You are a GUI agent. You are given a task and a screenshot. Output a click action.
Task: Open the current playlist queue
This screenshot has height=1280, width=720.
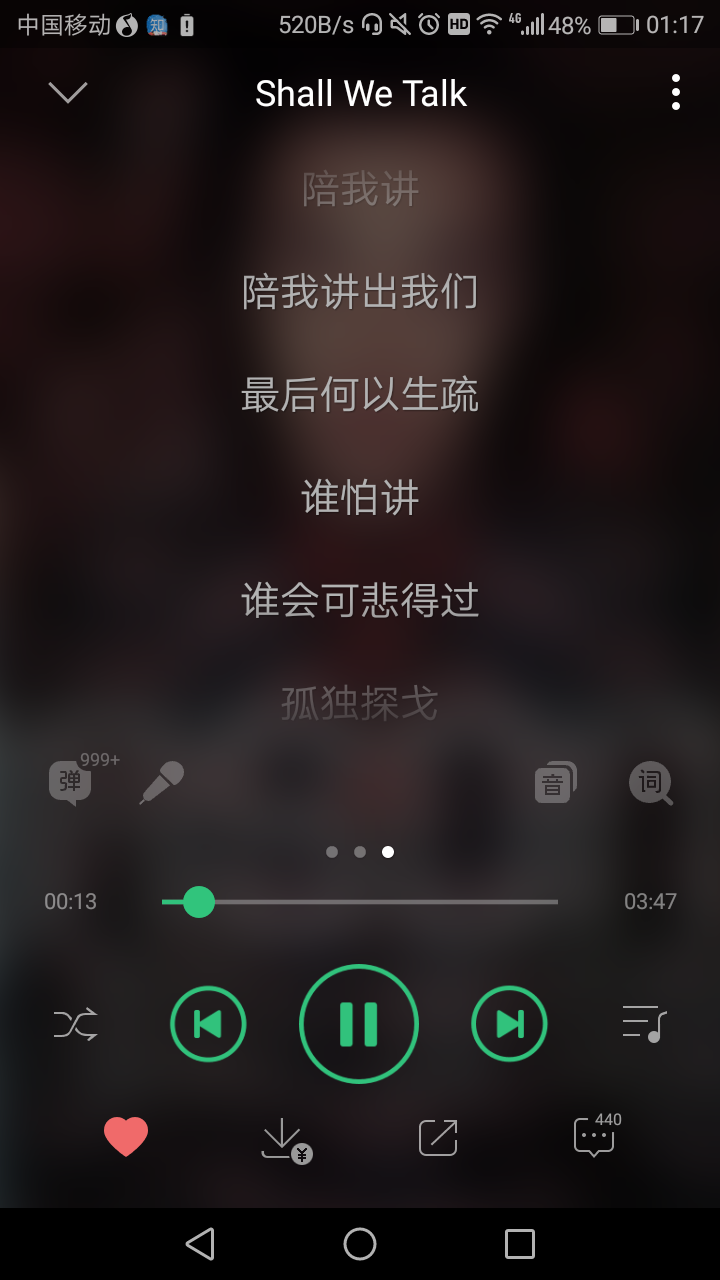coord(644,1023)
